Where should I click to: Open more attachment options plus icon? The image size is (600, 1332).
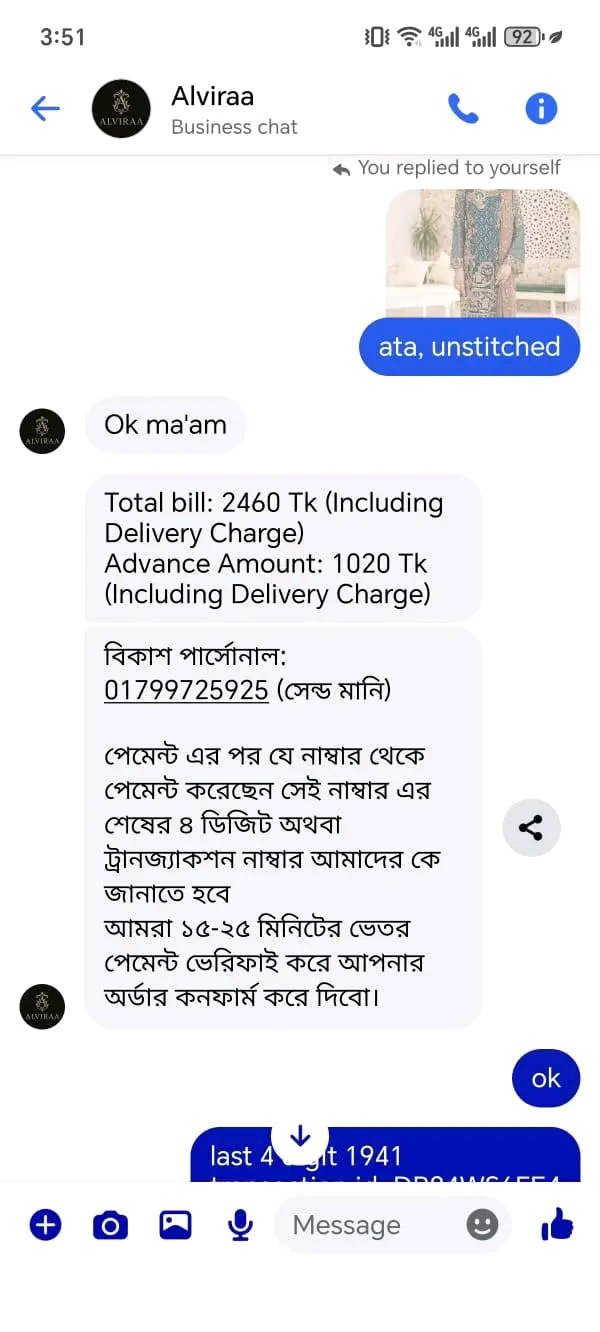[x=45, y=1225]
